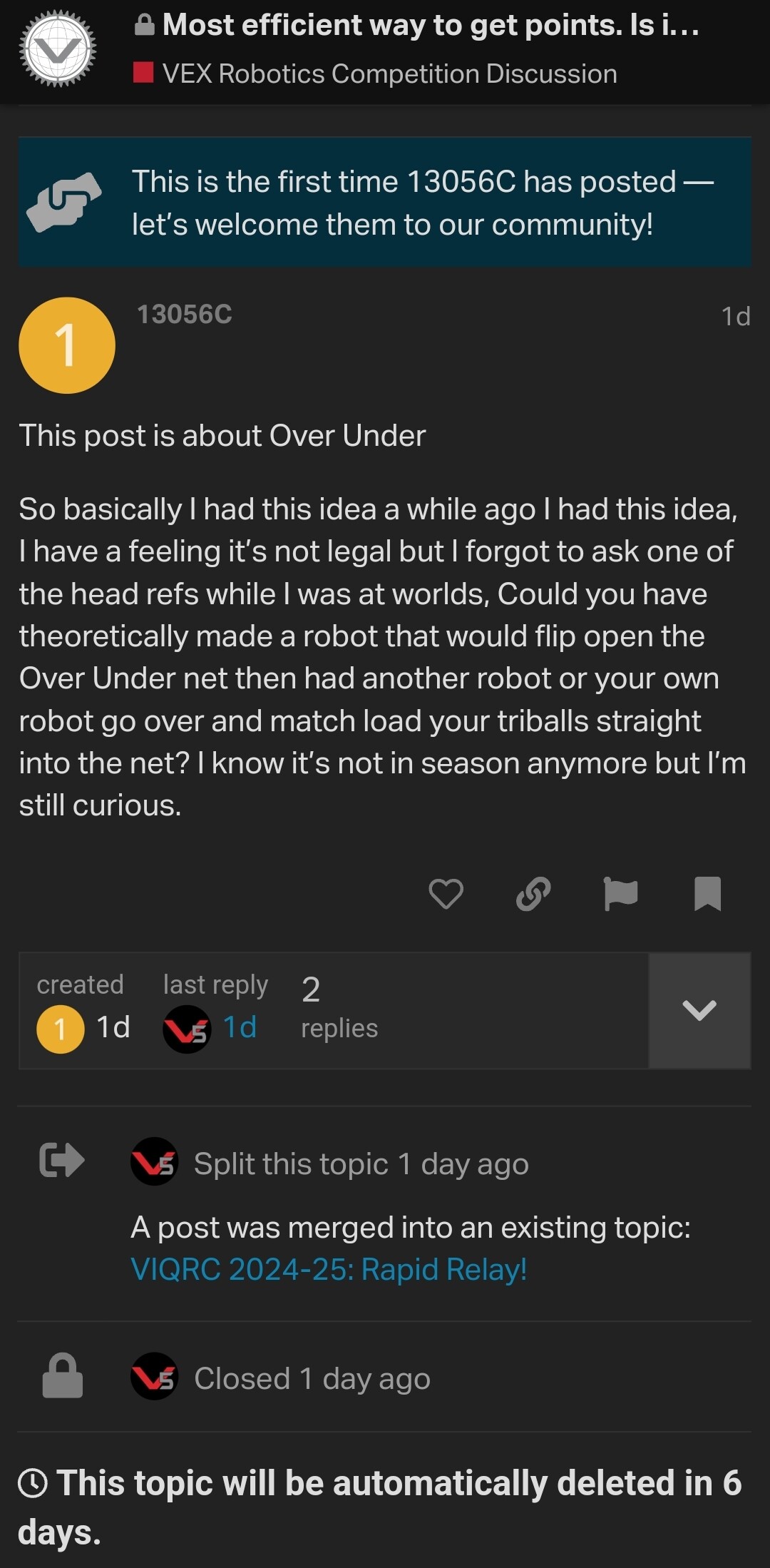Viewport: 770px width, 1568px height.
Task: Open the username 13056C above the post
Action: (x=184, y=315)
